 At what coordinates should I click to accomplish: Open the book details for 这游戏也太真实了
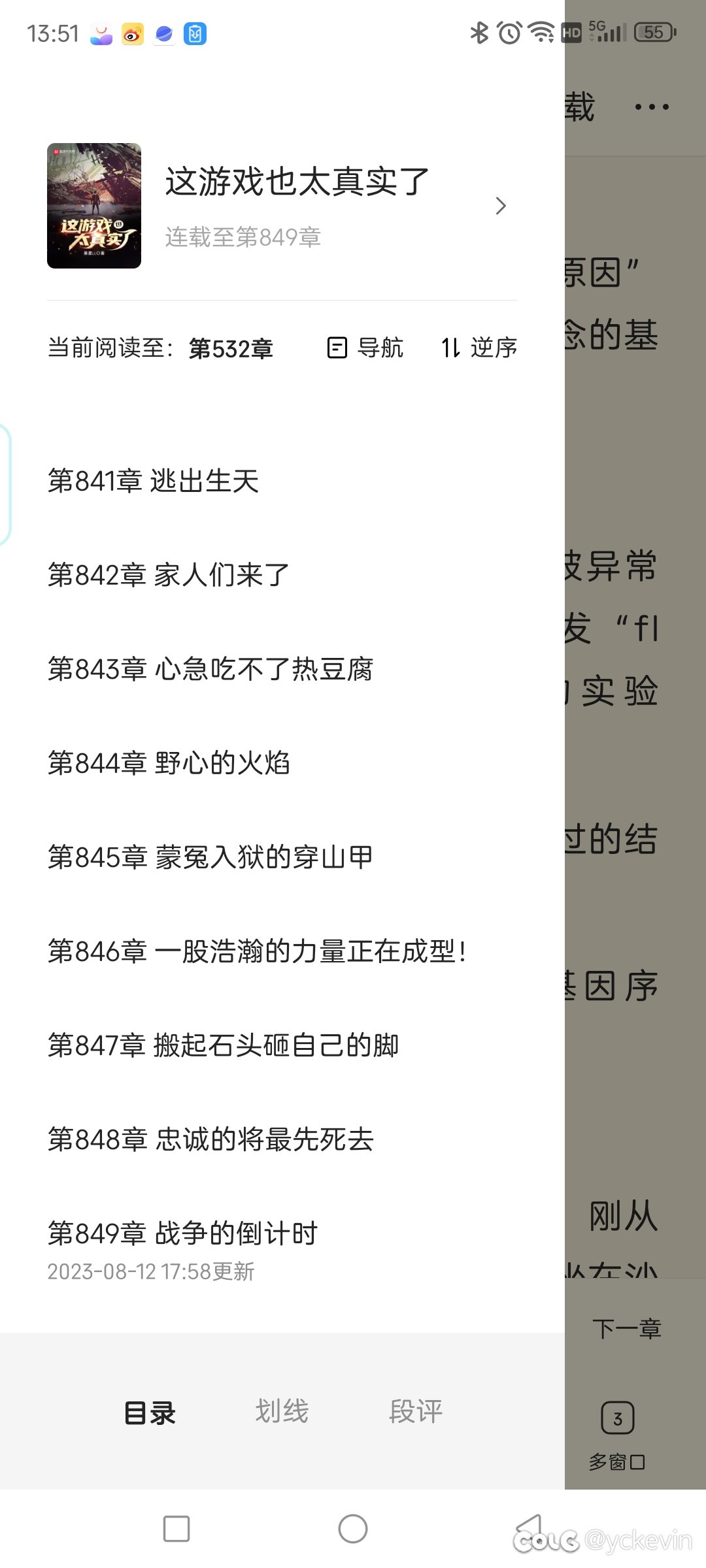(282, 206)
